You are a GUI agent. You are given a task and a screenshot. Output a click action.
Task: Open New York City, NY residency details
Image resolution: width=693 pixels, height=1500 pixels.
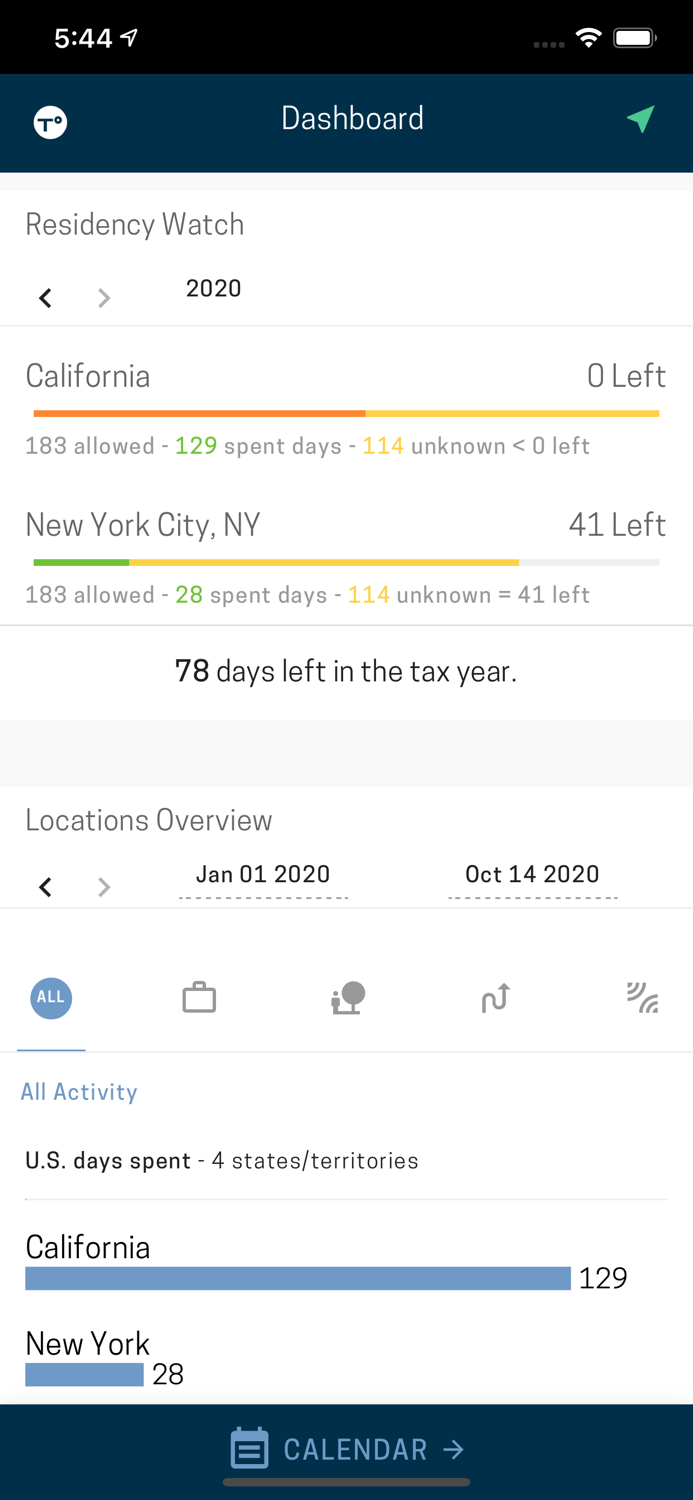pyautogui.click(x=346, y=556)
